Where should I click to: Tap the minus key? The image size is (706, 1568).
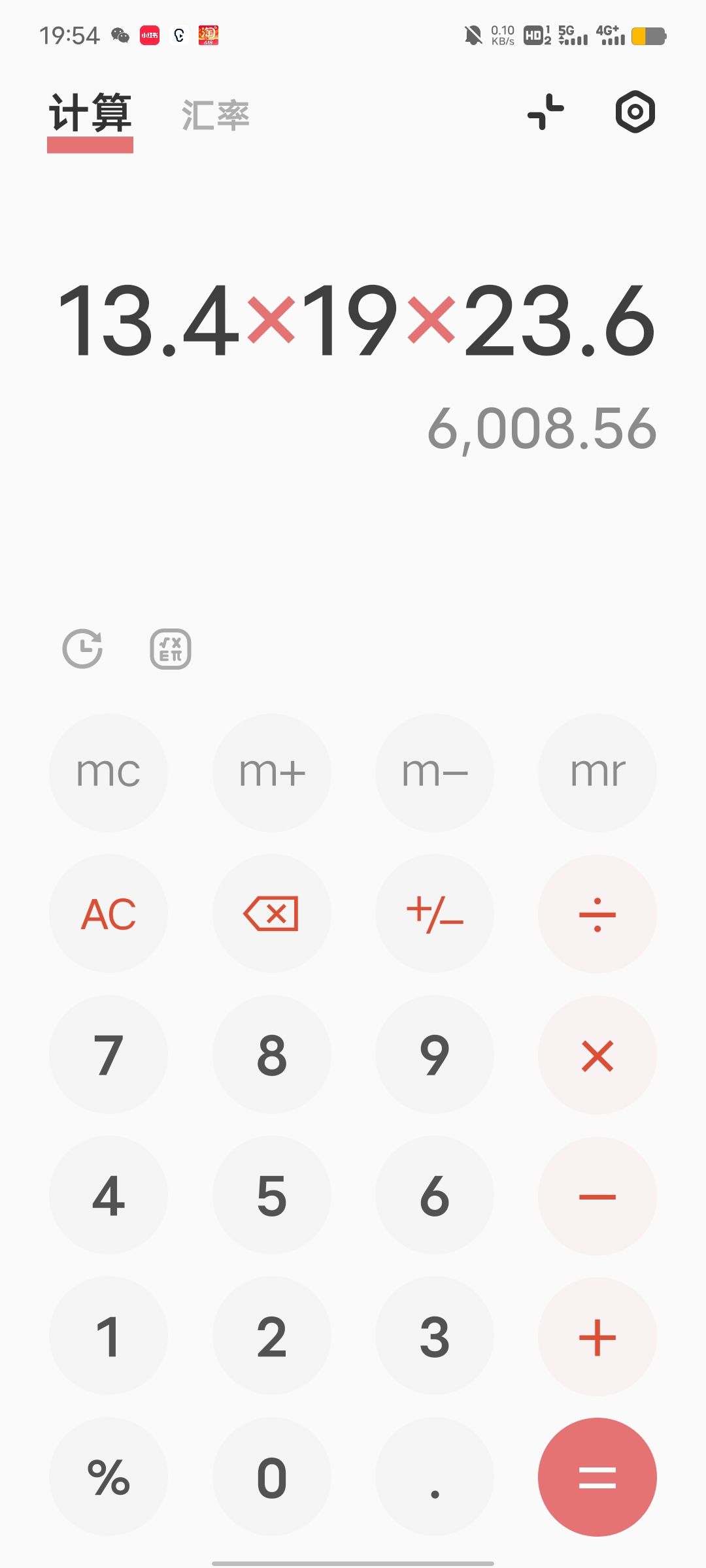[597, 1196]
